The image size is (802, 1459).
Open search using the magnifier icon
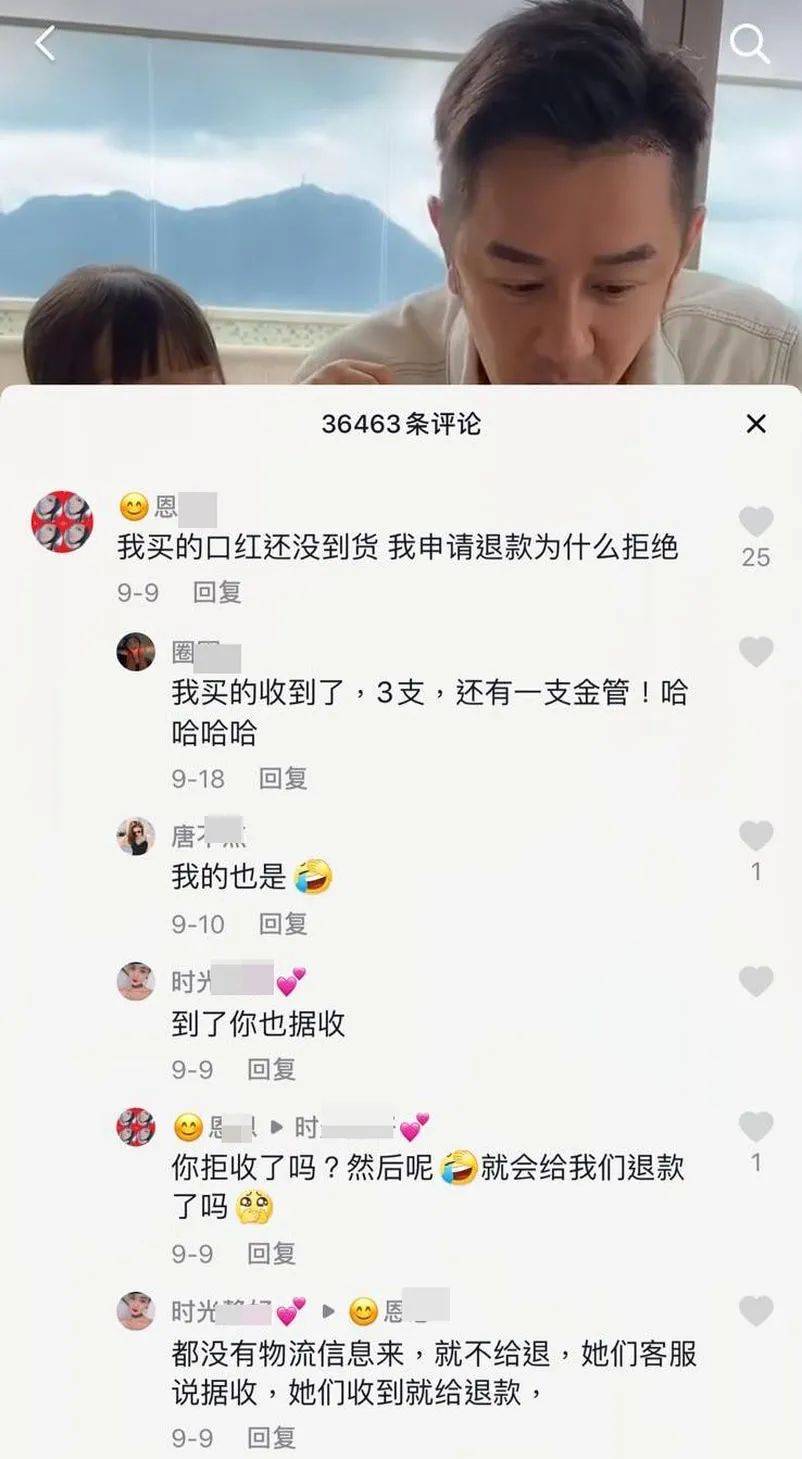751,44
